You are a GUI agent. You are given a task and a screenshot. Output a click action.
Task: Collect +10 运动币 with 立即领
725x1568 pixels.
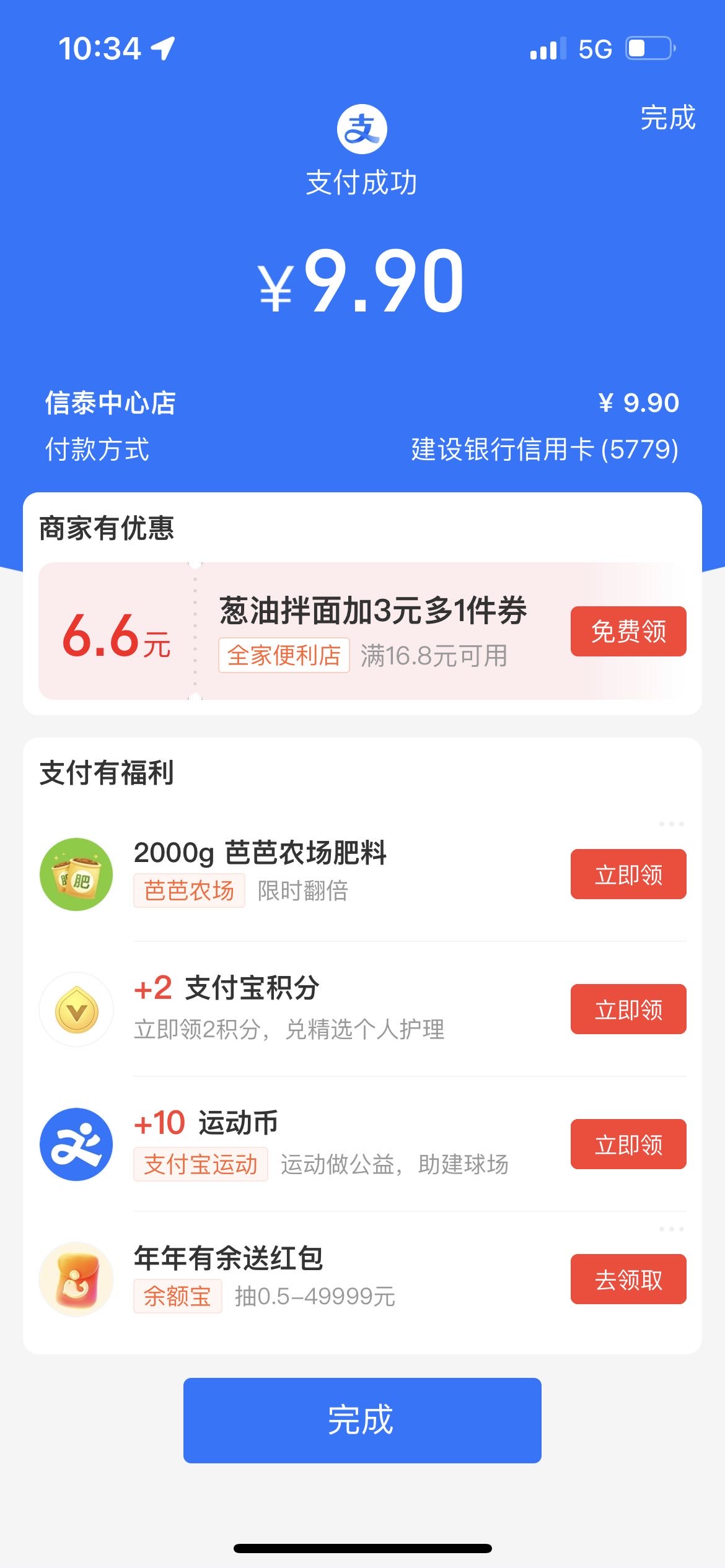[628, 1144]
